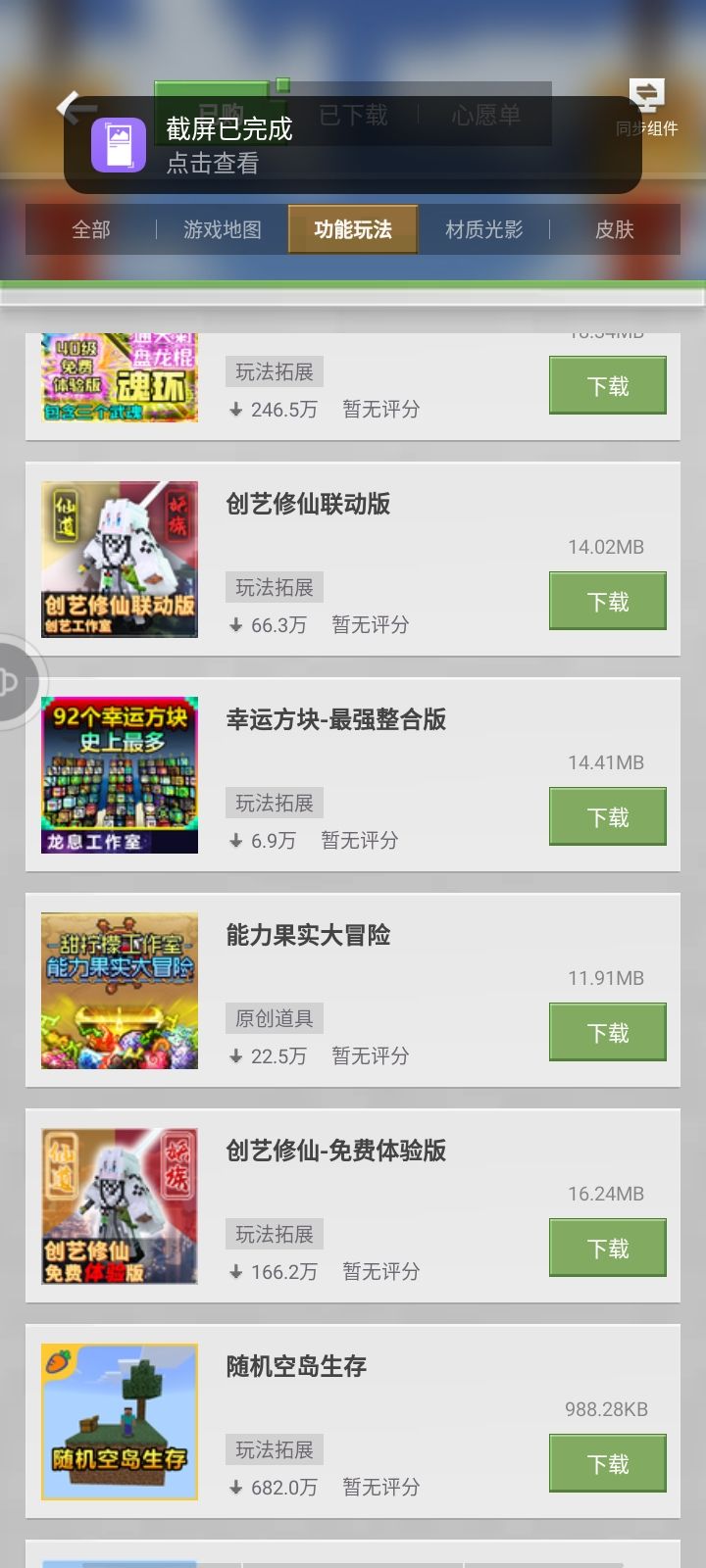
Task: Select the 功能玩法 category tab
Action: (x=353, y=229)
